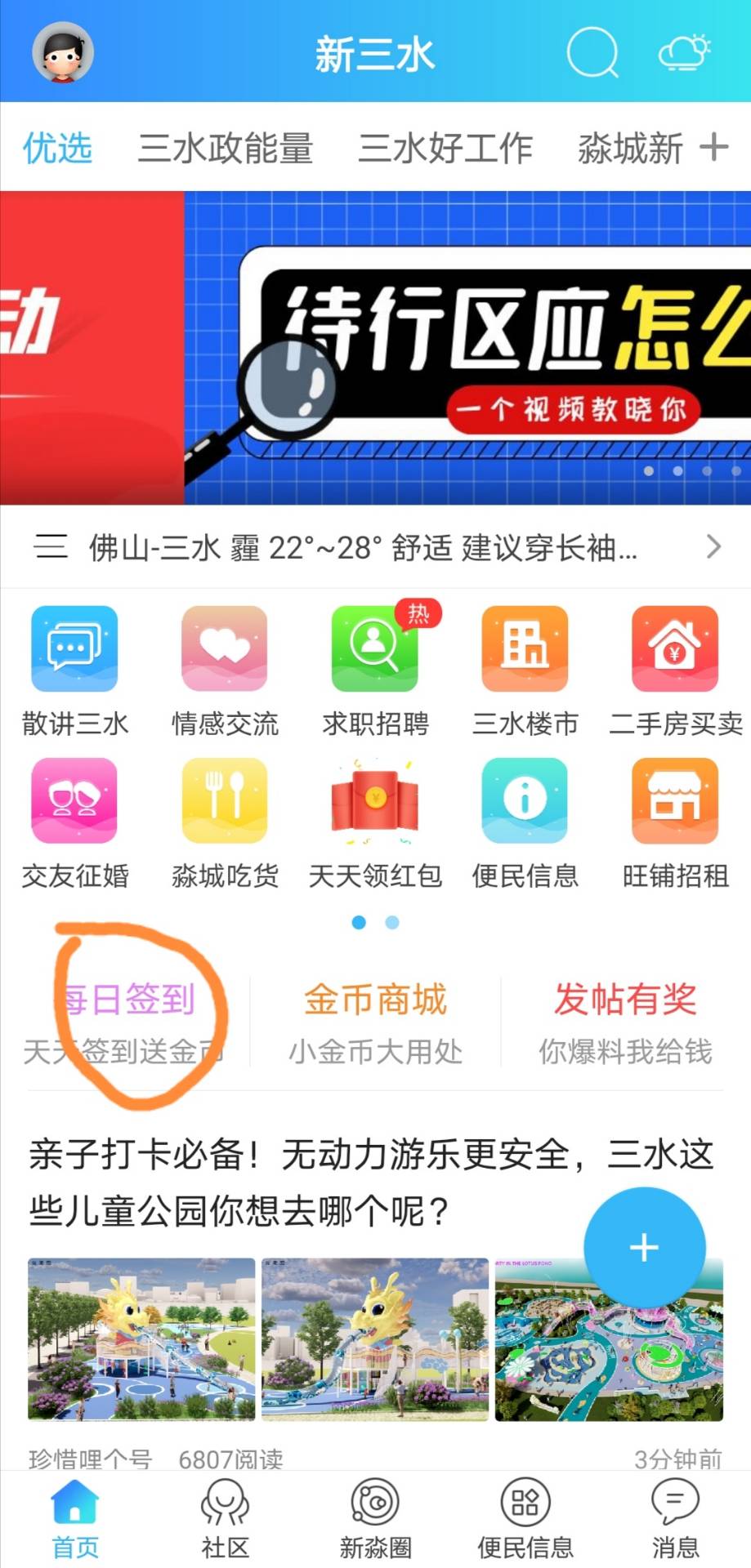Open 每日签到 daily check-in

point(127,1021)
